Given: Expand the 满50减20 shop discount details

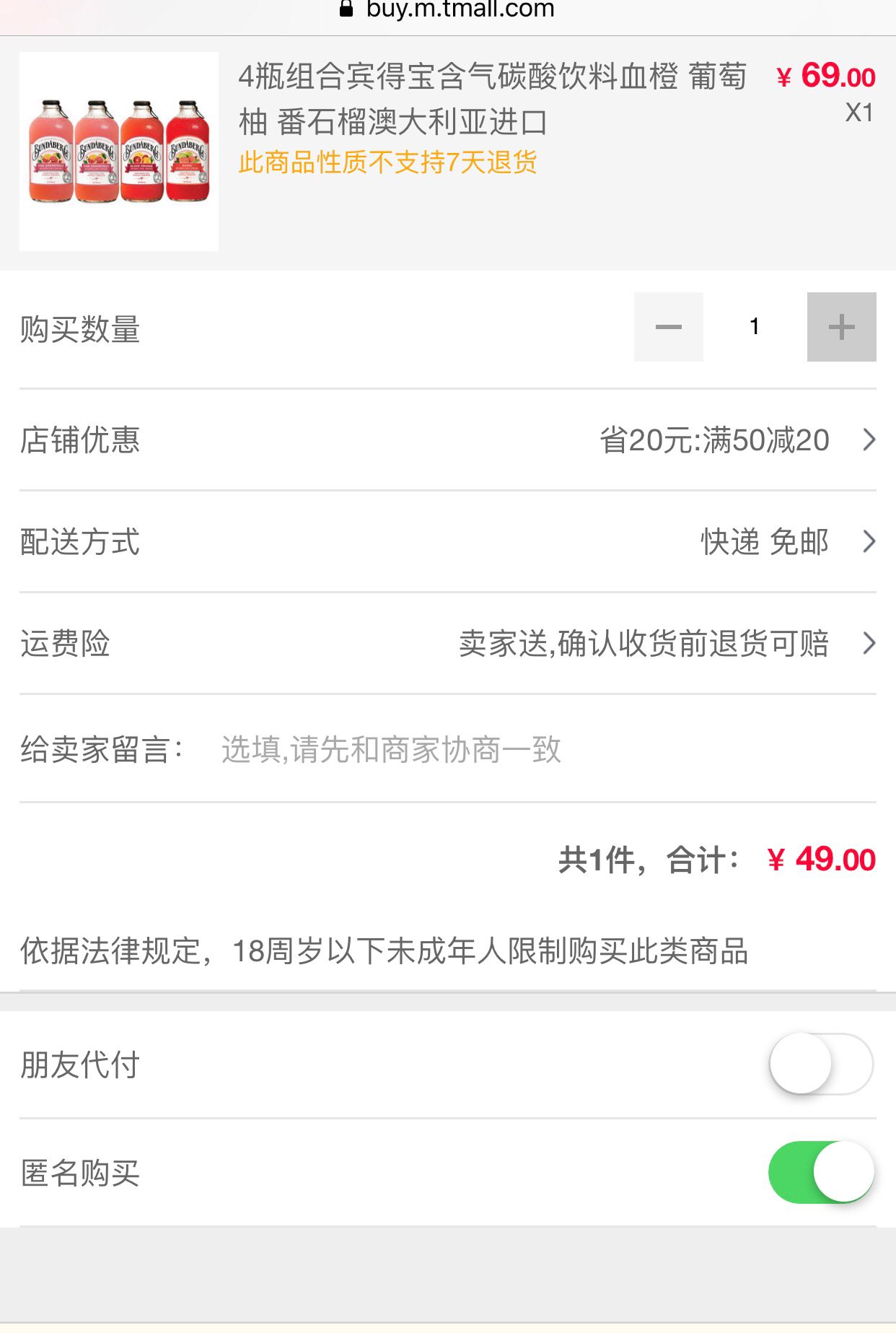Looking at the screenshot, I should pyautogui.click(x=714, y=440).
